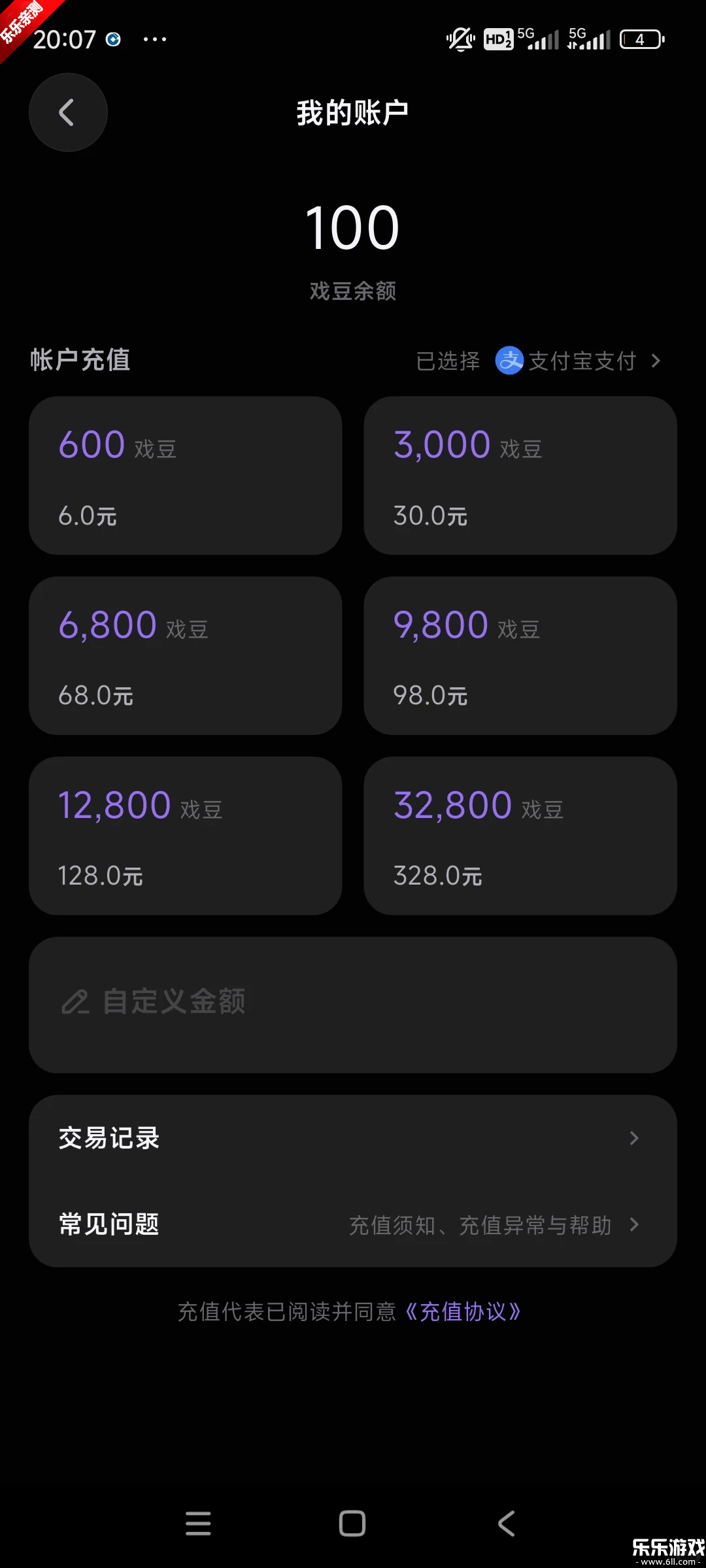Read the 《充值协议》 agreement link
The width and height of the screenshot is (706, 1568).
[463, 1312]
